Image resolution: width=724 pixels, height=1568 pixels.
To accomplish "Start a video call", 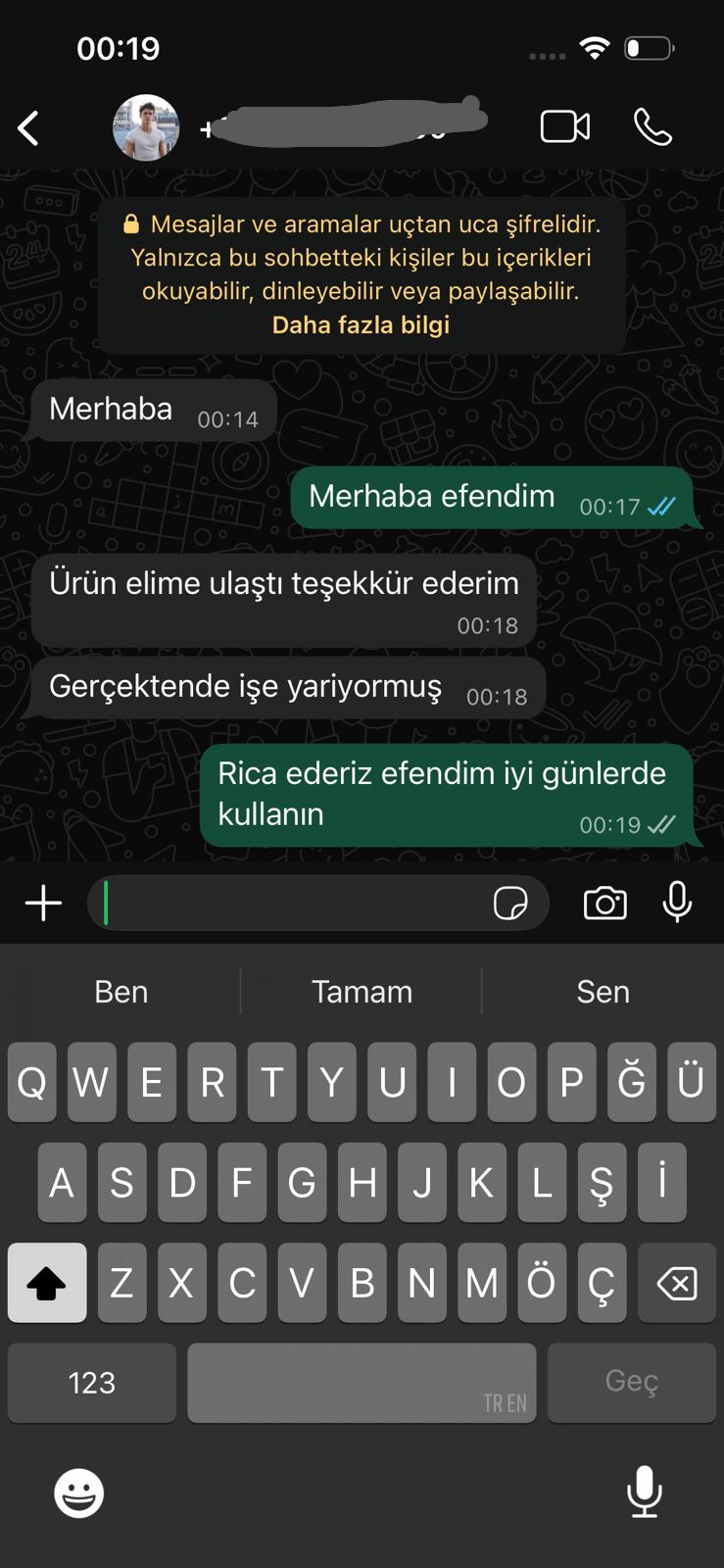I will point(565,127).
